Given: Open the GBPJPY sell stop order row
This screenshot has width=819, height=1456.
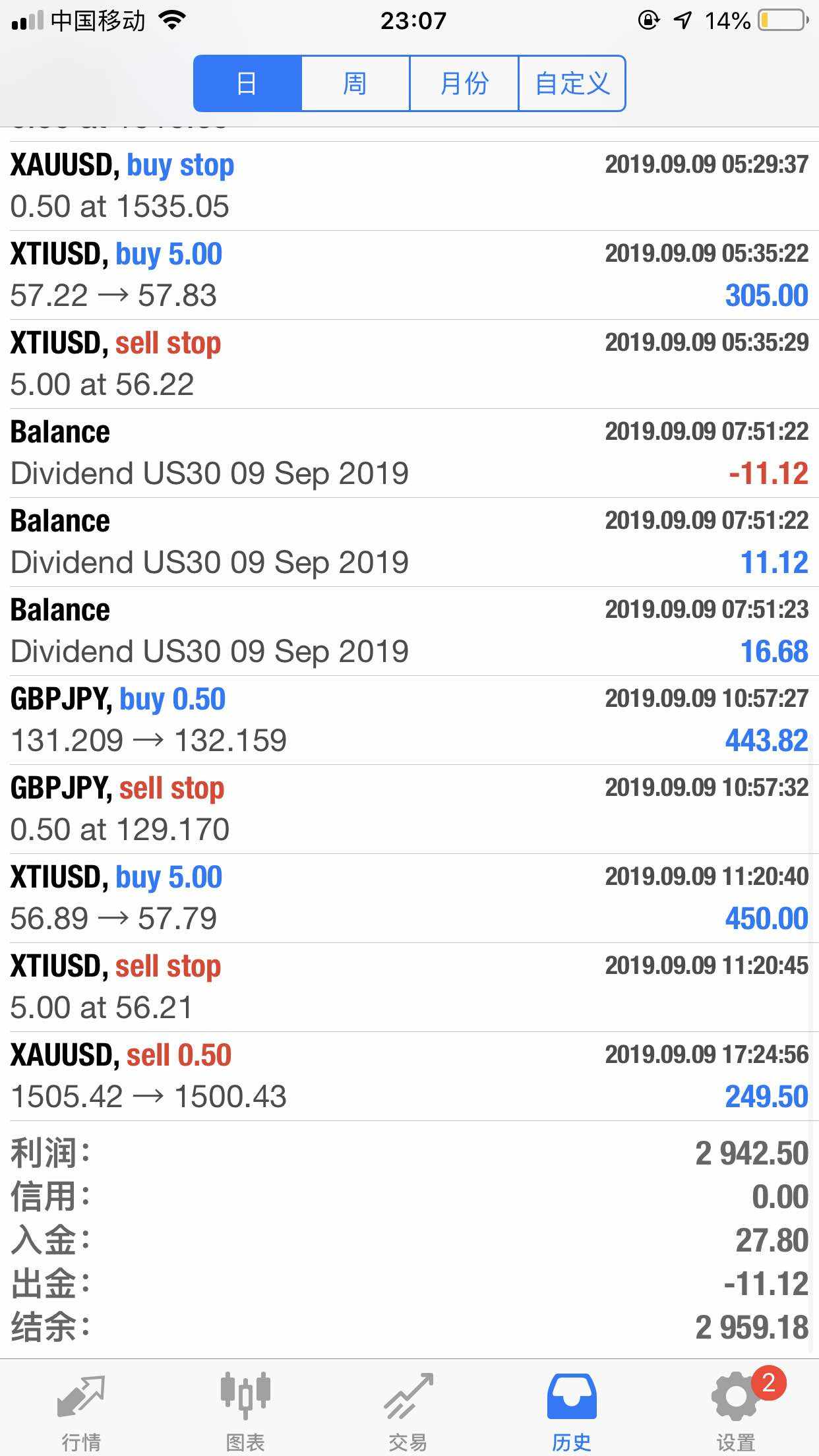Looking at the screenshot, I should pos(409,809).
